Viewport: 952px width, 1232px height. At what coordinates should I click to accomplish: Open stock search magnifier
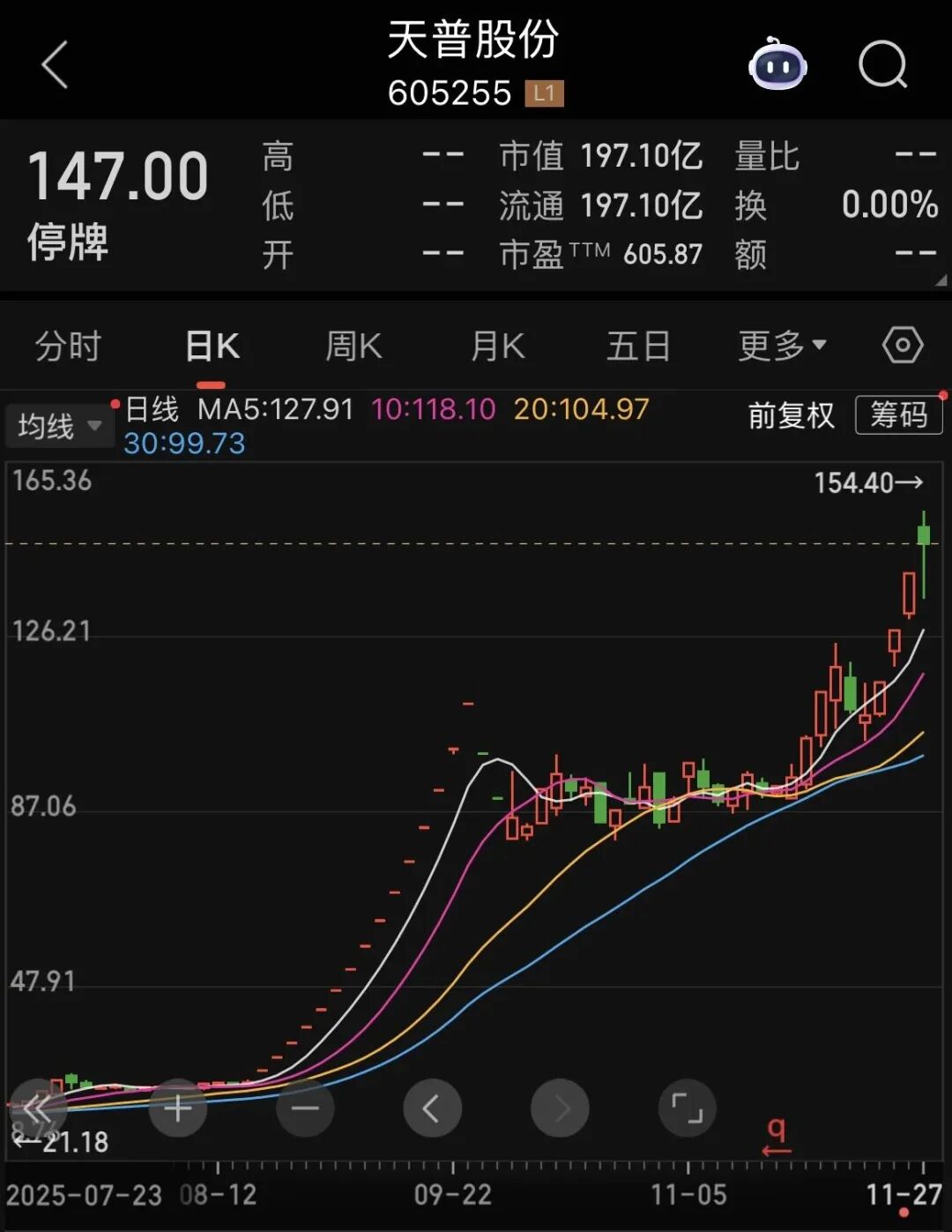tap(882, 65)
